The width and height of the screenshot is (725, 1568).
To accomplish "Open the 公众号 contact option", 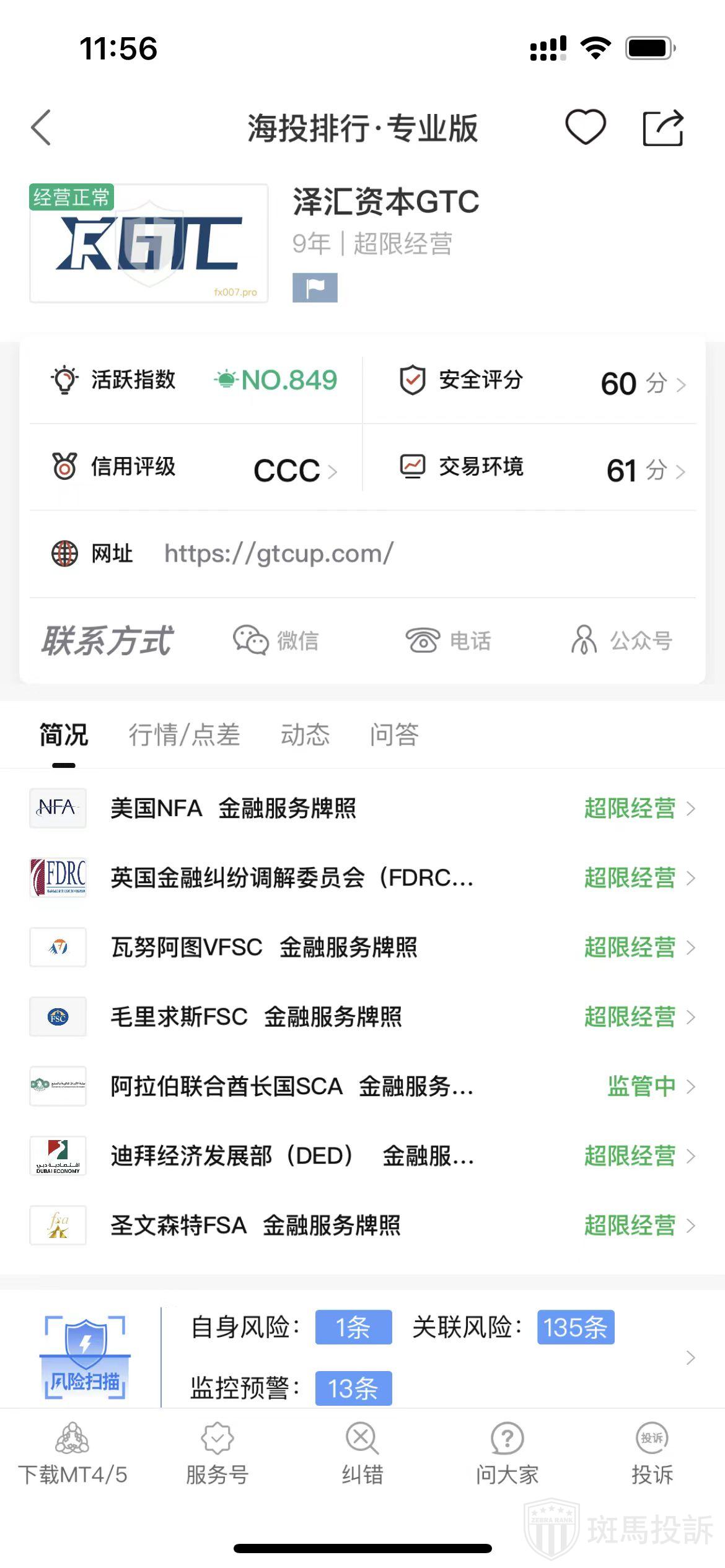I will point(622,640).
